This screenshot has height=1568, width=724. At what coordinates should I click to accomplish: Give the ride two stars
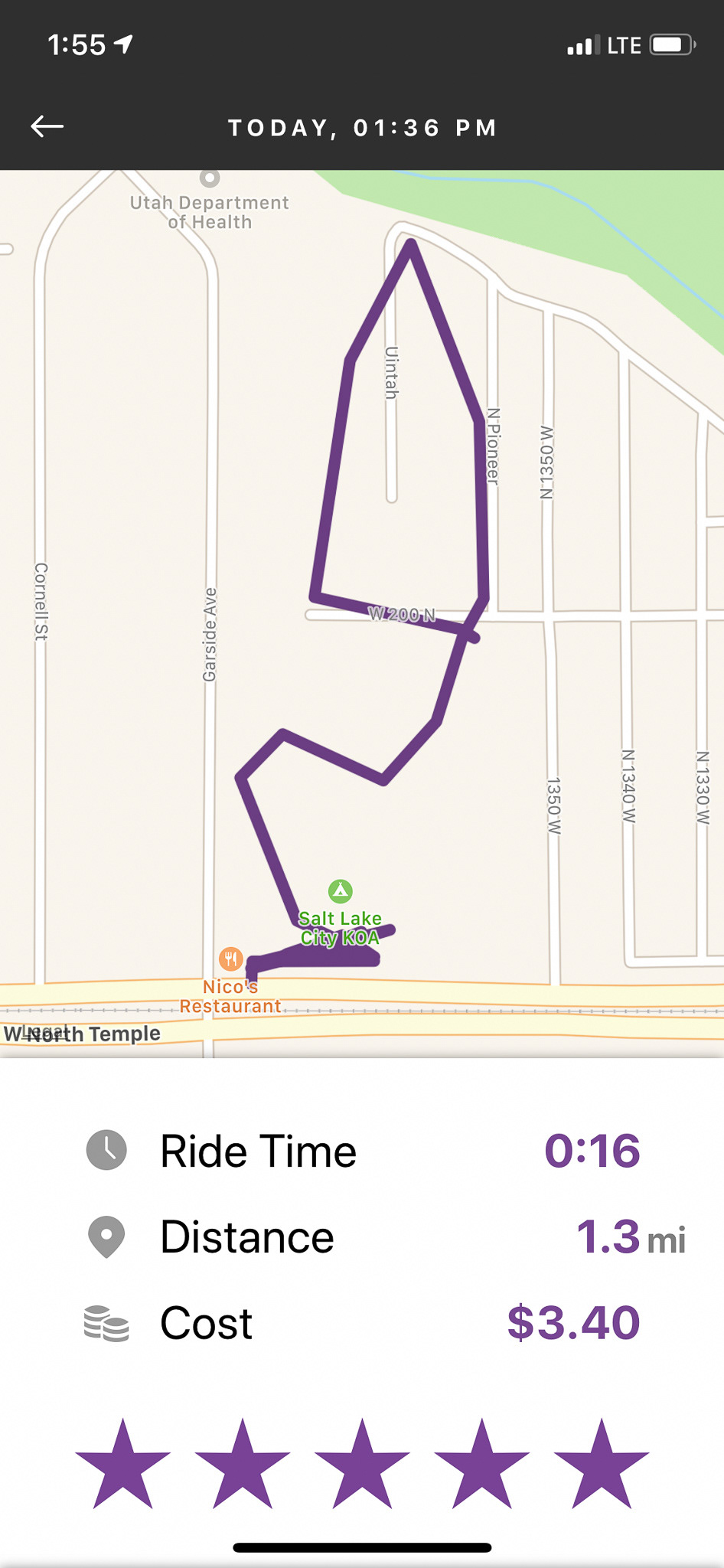pyautogui.click(x=243, y=1464)
